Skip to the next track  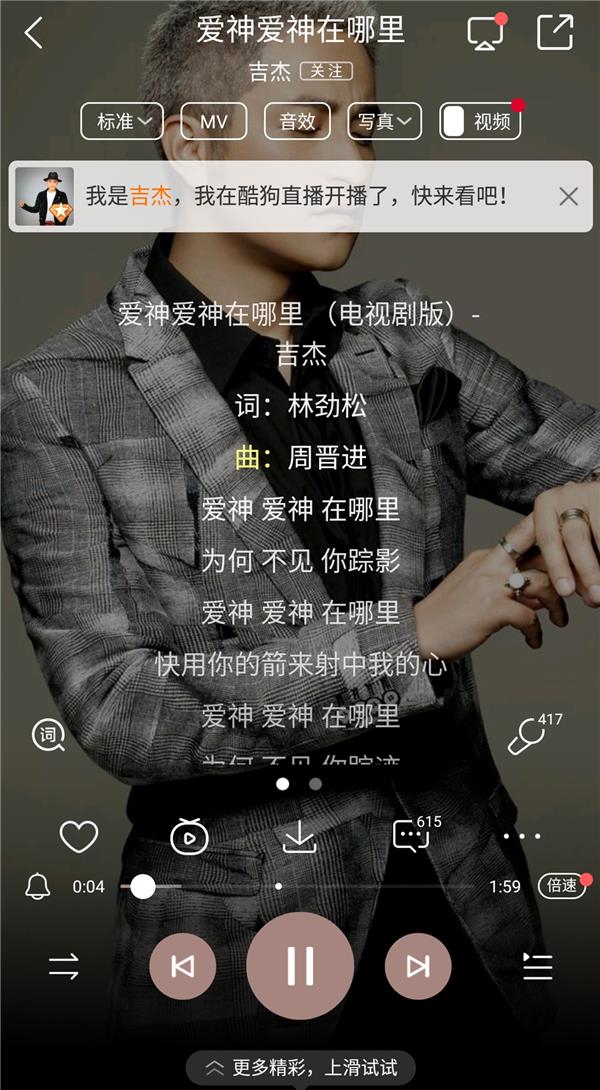(418, 966)
